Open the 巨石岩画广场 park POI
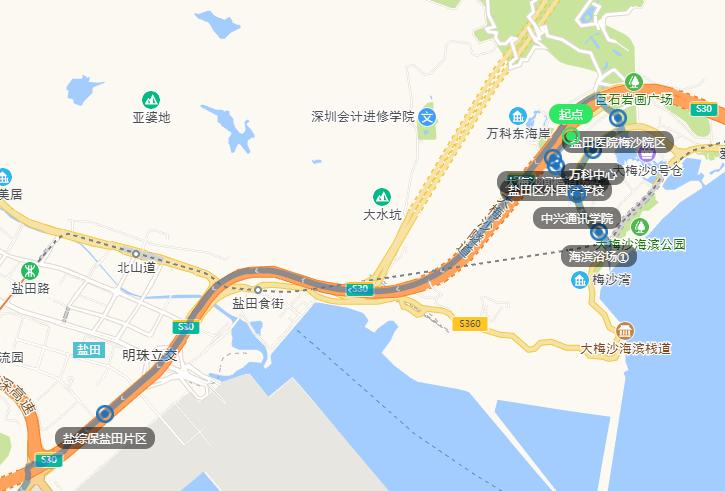The height and width of the screenshot is (491, 725). pyautogui.click(x=634, y=90)
